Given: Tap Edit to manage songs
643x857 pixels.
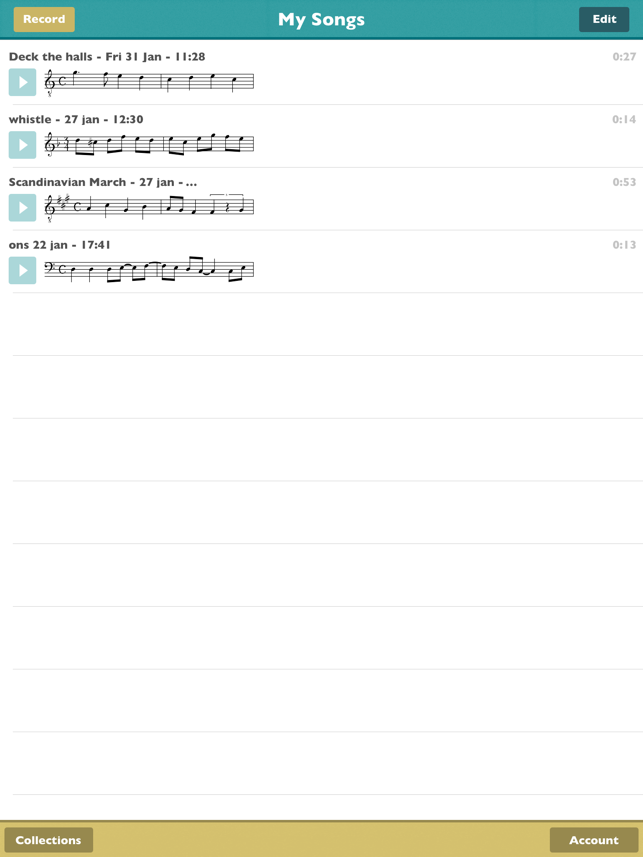Looking at the screenshot, I should [604, 19].
